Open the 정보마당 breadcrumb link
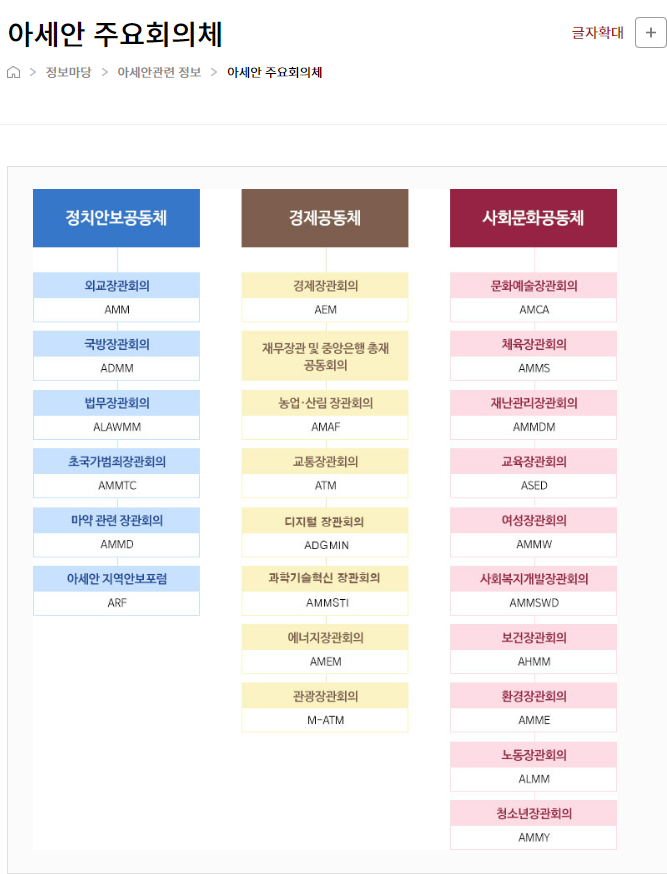 pyautogui.click(x=68, y=72)
